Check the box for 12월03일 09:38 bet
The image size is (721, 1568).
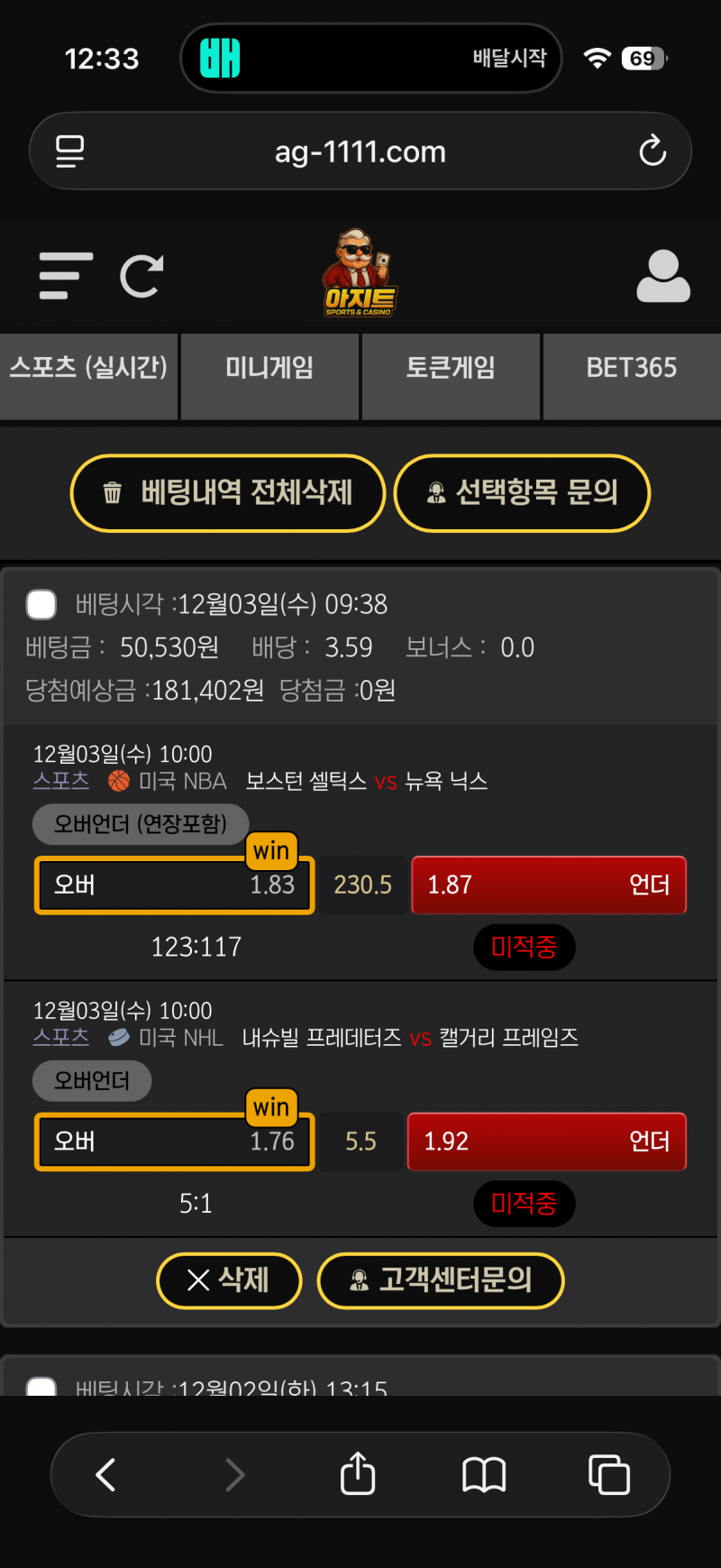pyautogui.click(x=41, y=604)
